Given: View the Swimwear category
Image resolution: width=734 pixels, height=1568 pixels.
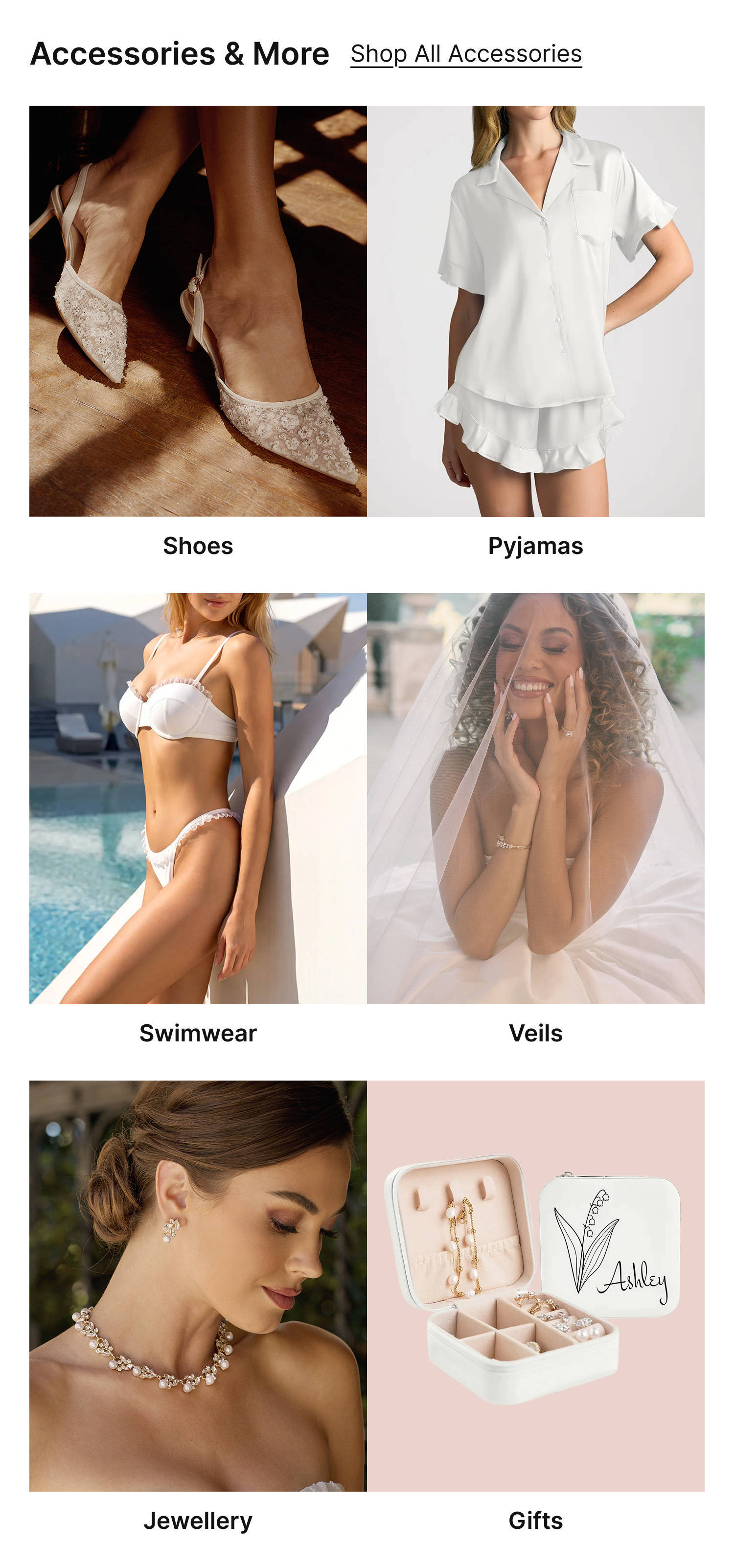Looking at the screenshot, I should click(198, 798).
